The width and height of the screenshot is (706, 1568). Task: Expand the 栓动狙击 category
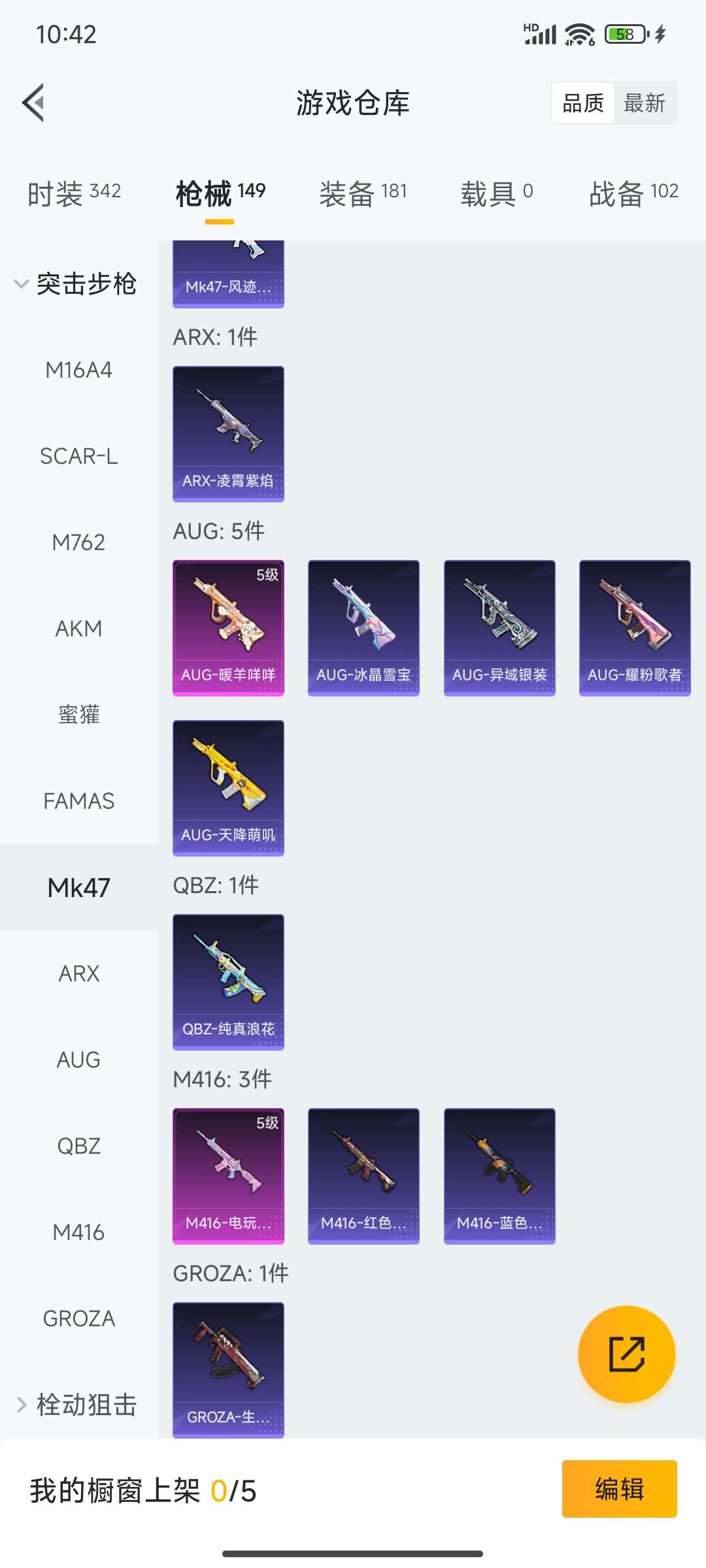[x=76, y=1405]
